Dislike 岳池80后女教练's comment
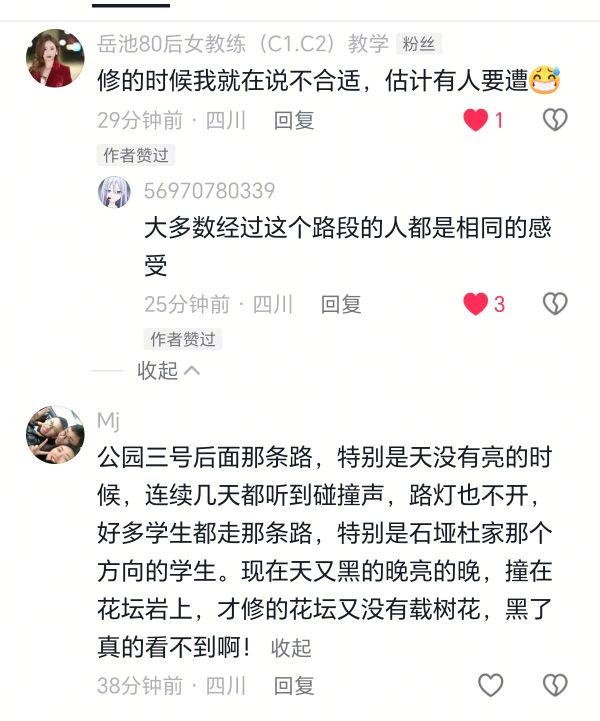This screenshot has height=721, width=600. coord(554,121)
